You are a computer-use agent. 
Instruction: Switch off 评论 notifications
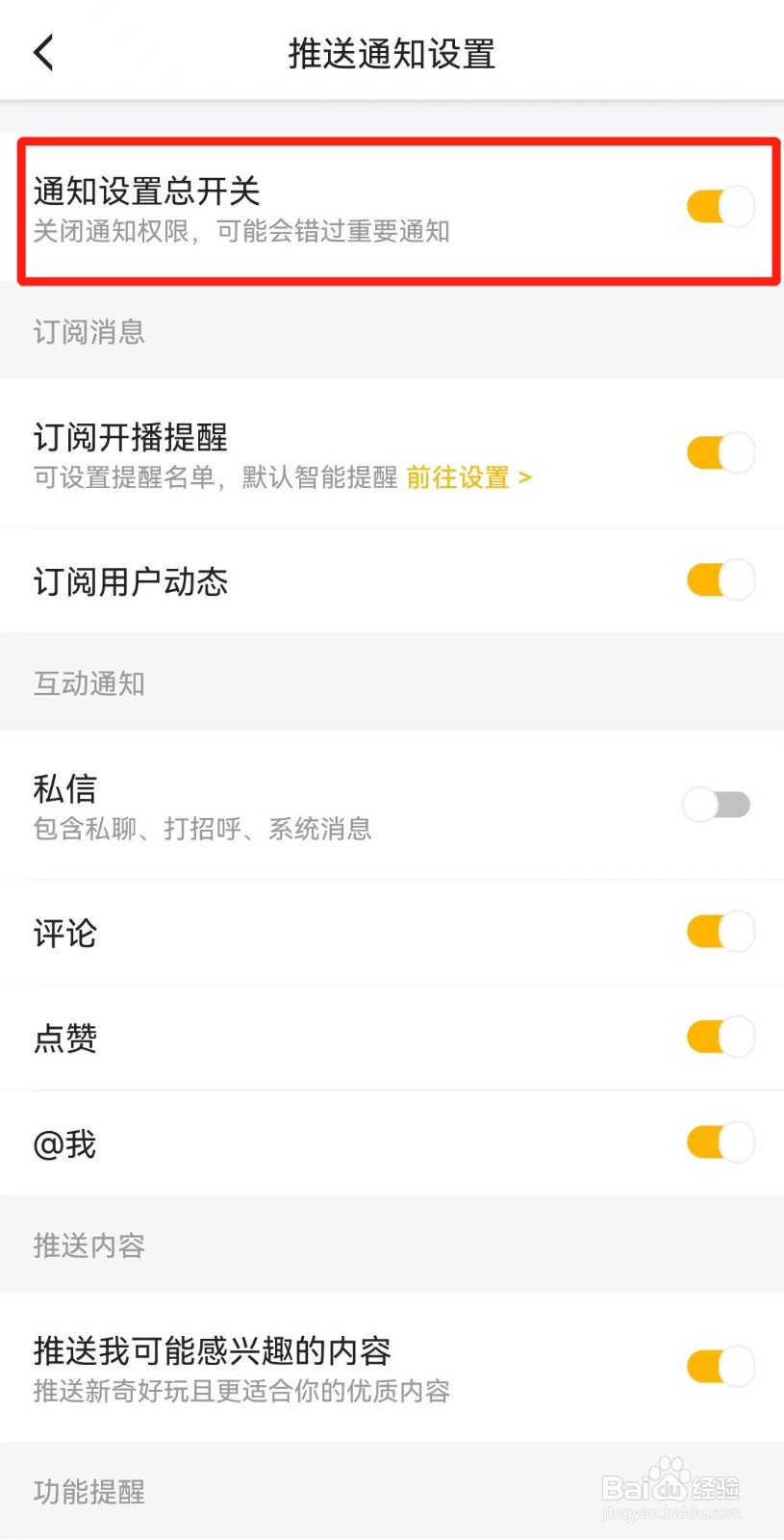pyautogui.click(x=720, y=931)
